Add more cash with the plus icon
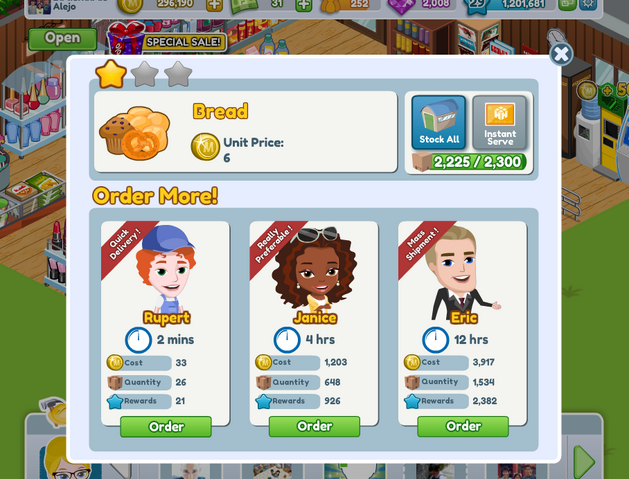The height and width of the screenshot is (479, 629). click(x=304, y=5)
